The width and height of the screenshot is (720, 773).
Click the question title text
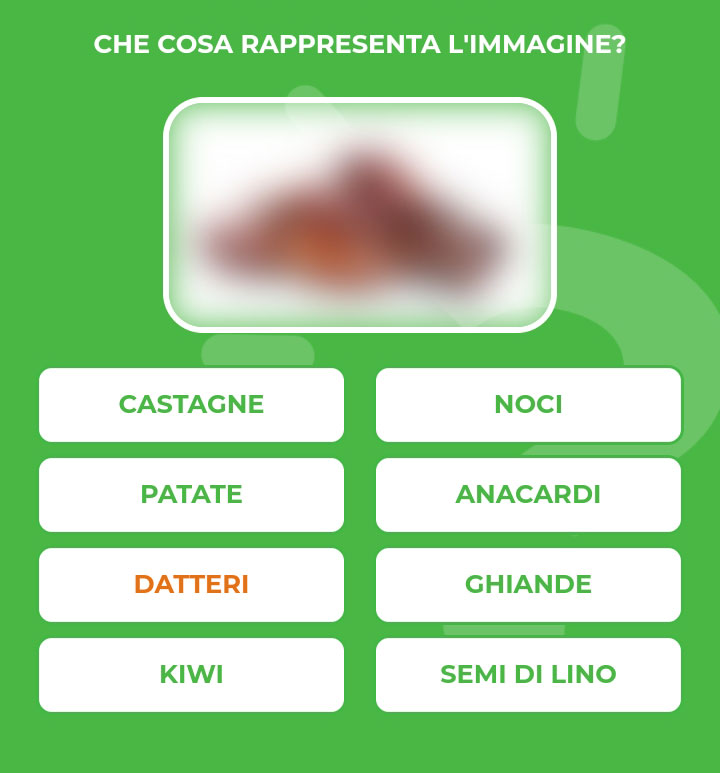tap(360, 44)
